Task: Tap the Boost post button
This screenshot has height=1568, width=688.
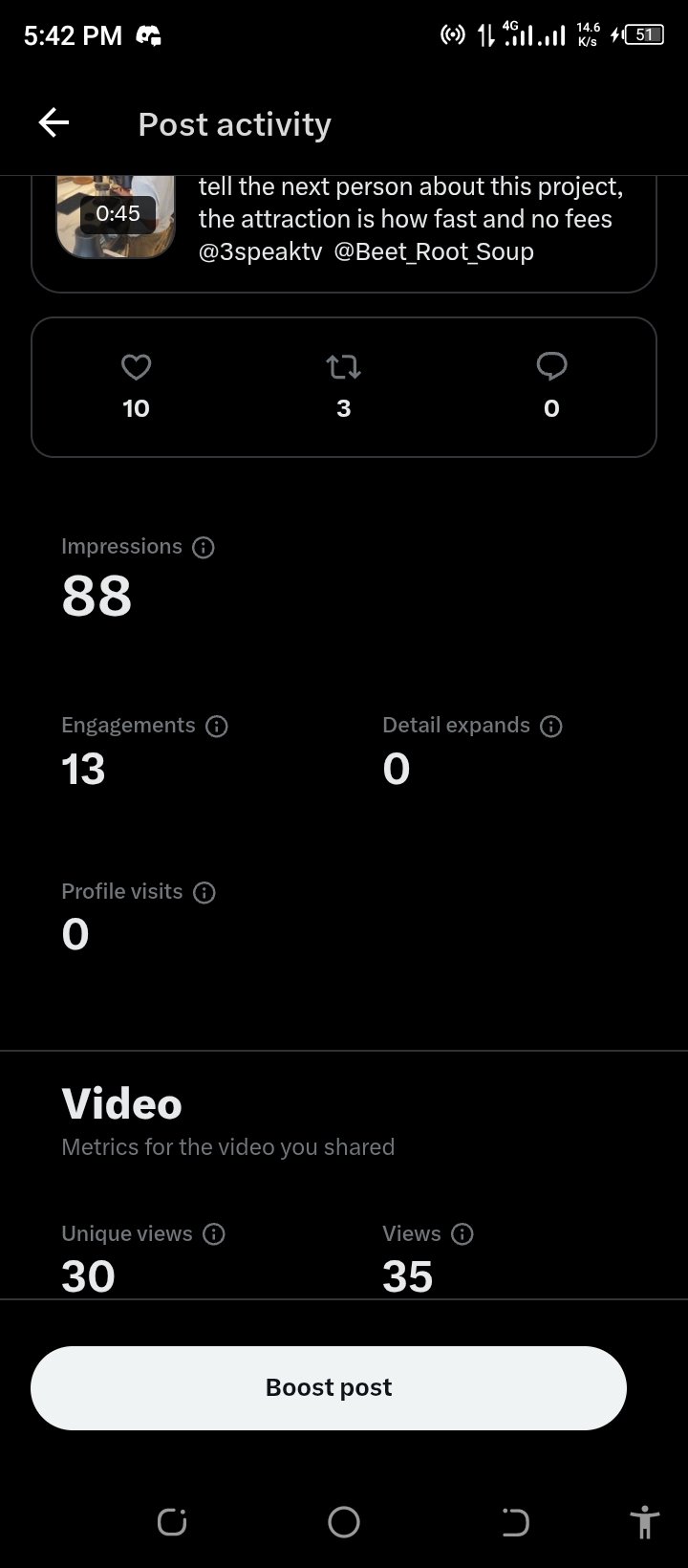Action: point(329,1387)
